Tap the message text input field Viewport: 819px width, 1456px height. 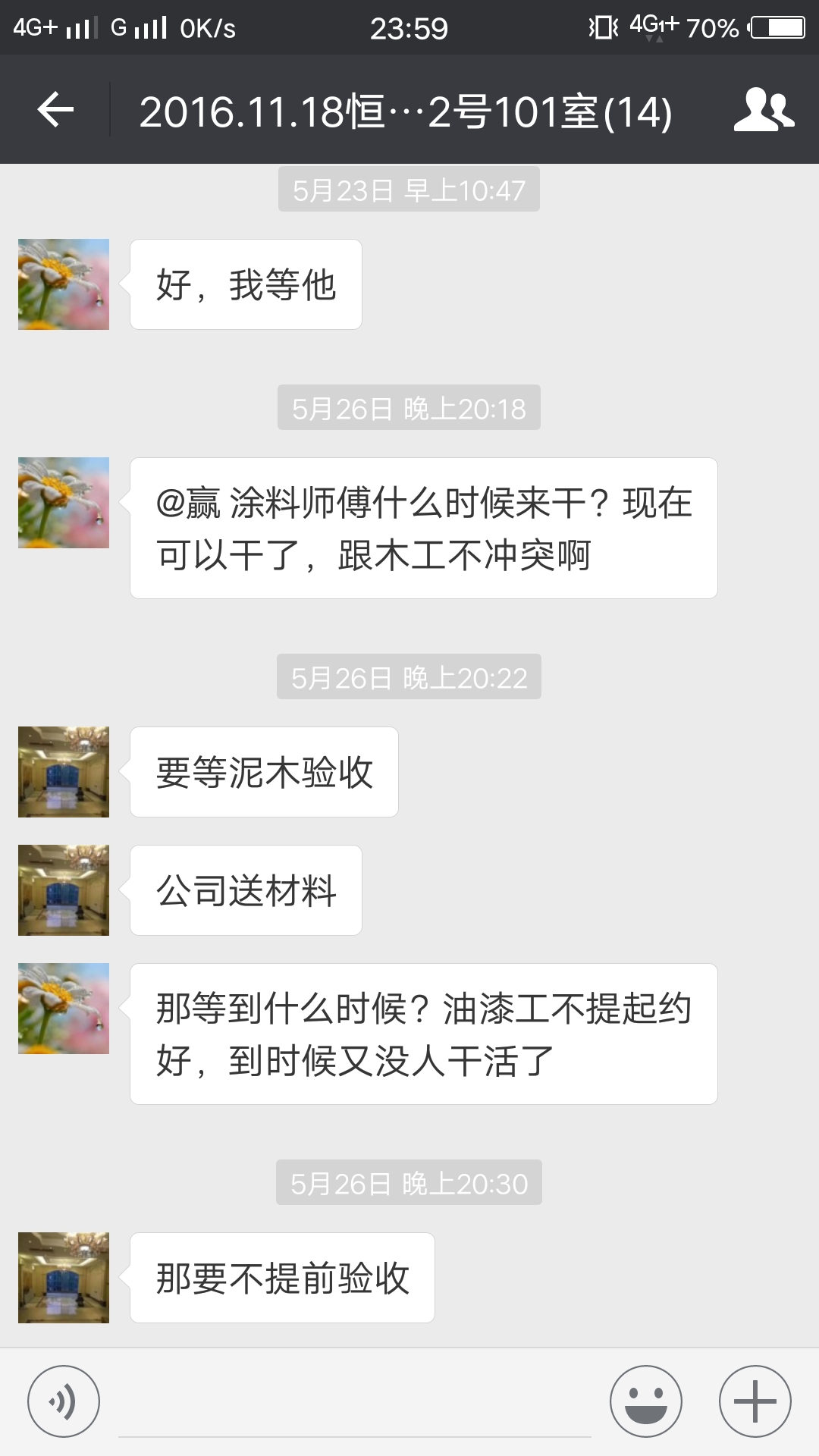pos(355,1403)
